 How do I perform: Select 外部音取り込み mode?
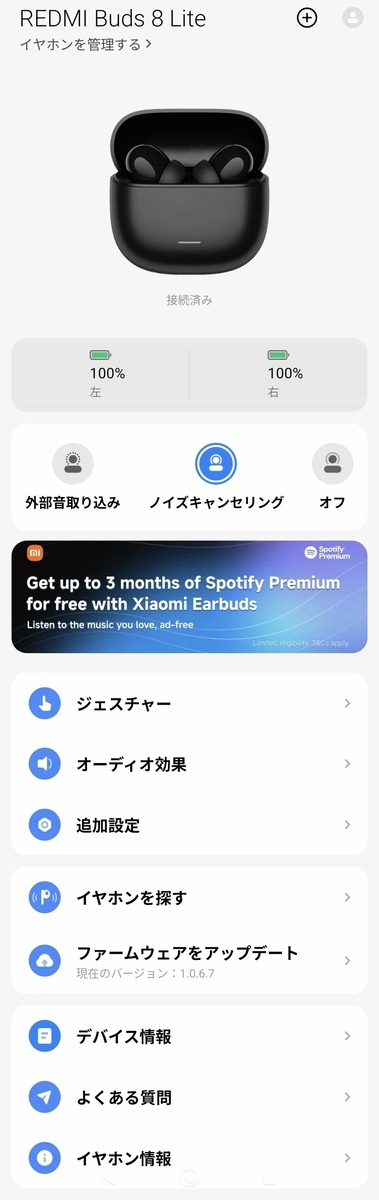tap(73, 477)
